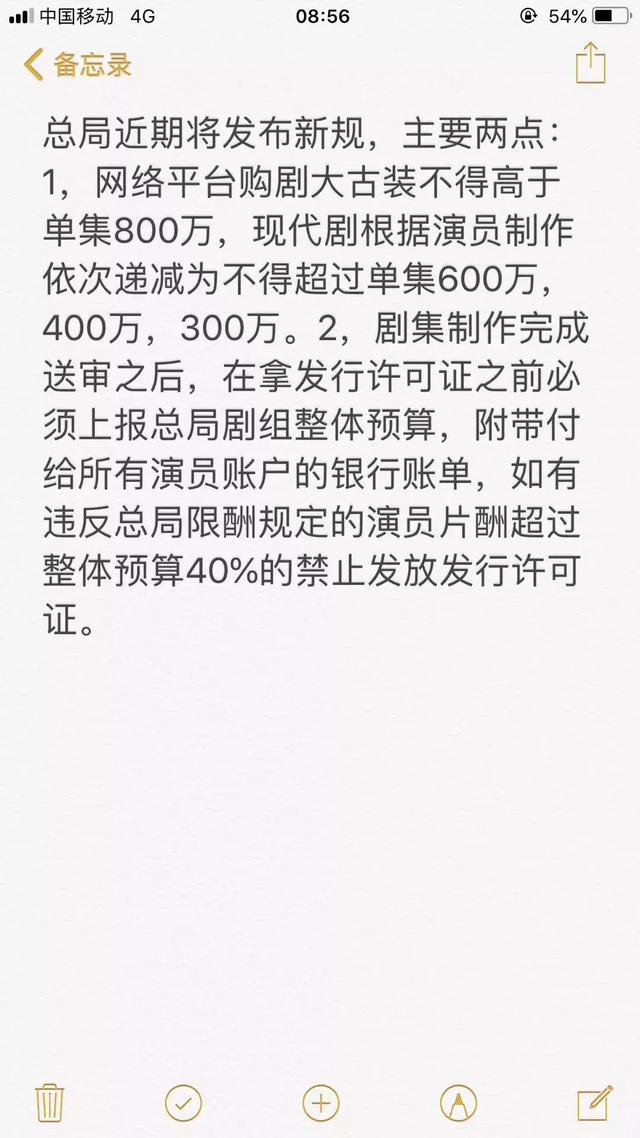640x1138 pixels.
Task: Open the drawing pen tool
Action: point(459,1103)
